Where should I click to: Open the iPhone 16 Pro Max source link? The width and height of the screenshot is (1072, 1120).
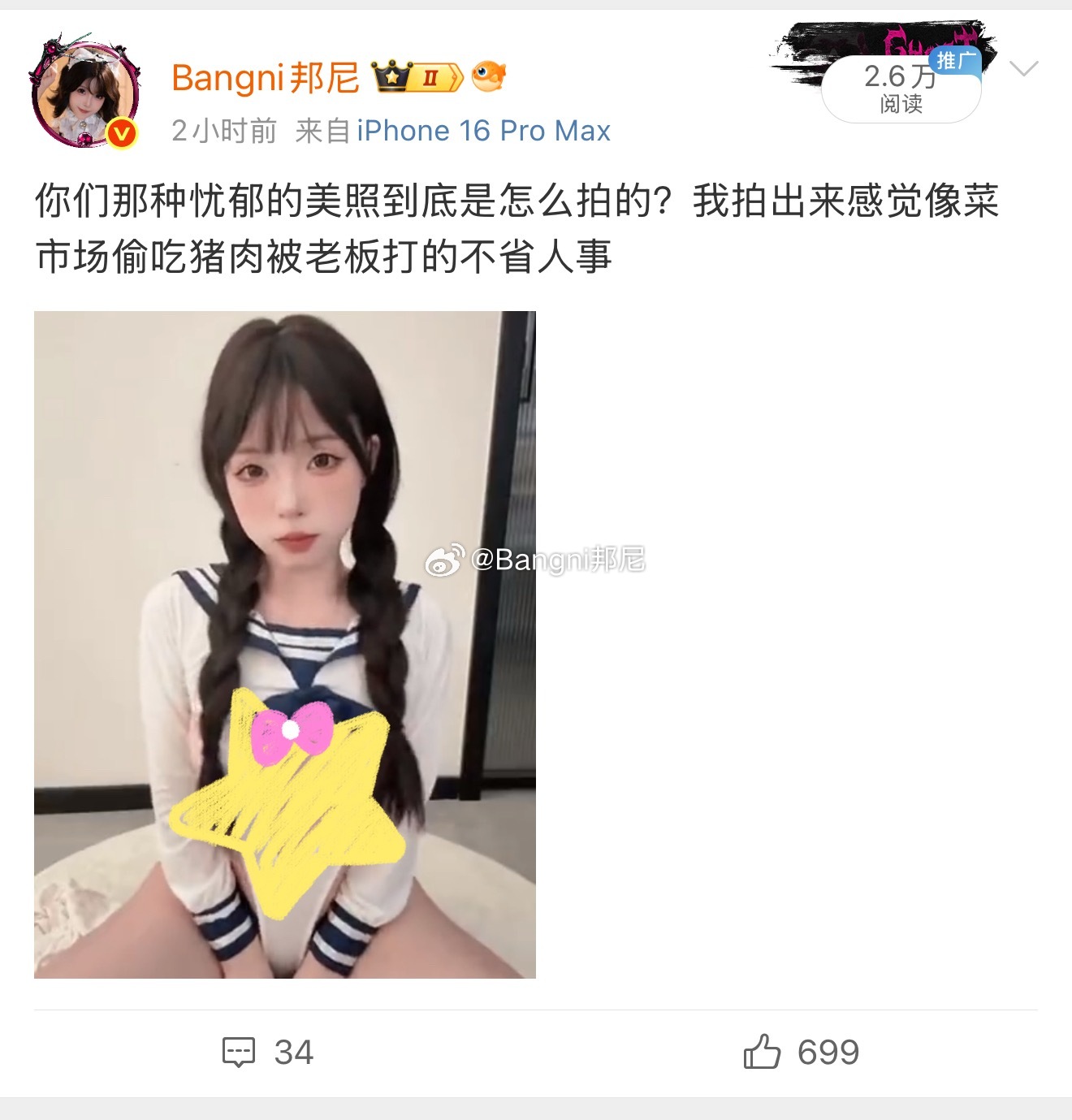pyautogui.click(x=483, y=131)
